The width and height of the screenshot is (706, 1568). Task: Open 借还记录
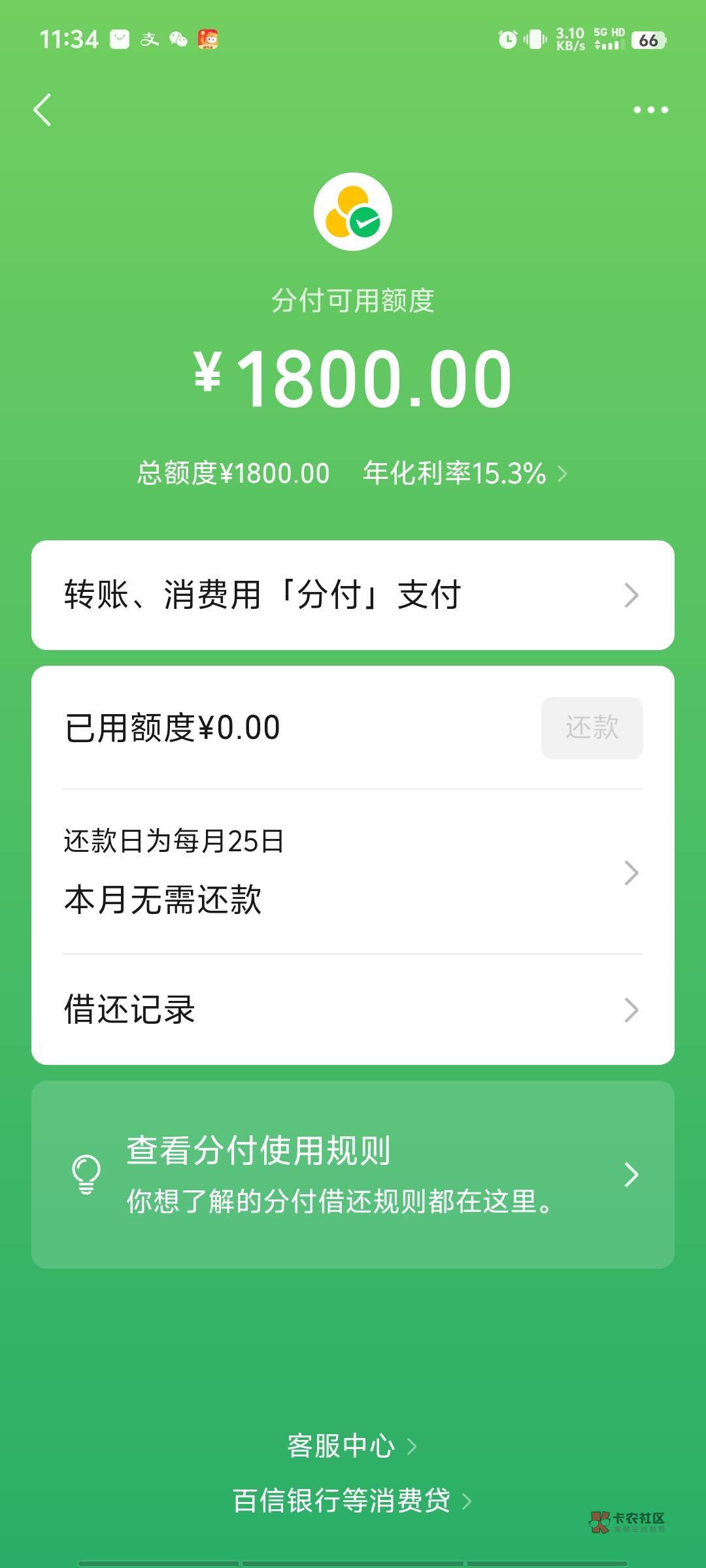353,1009
